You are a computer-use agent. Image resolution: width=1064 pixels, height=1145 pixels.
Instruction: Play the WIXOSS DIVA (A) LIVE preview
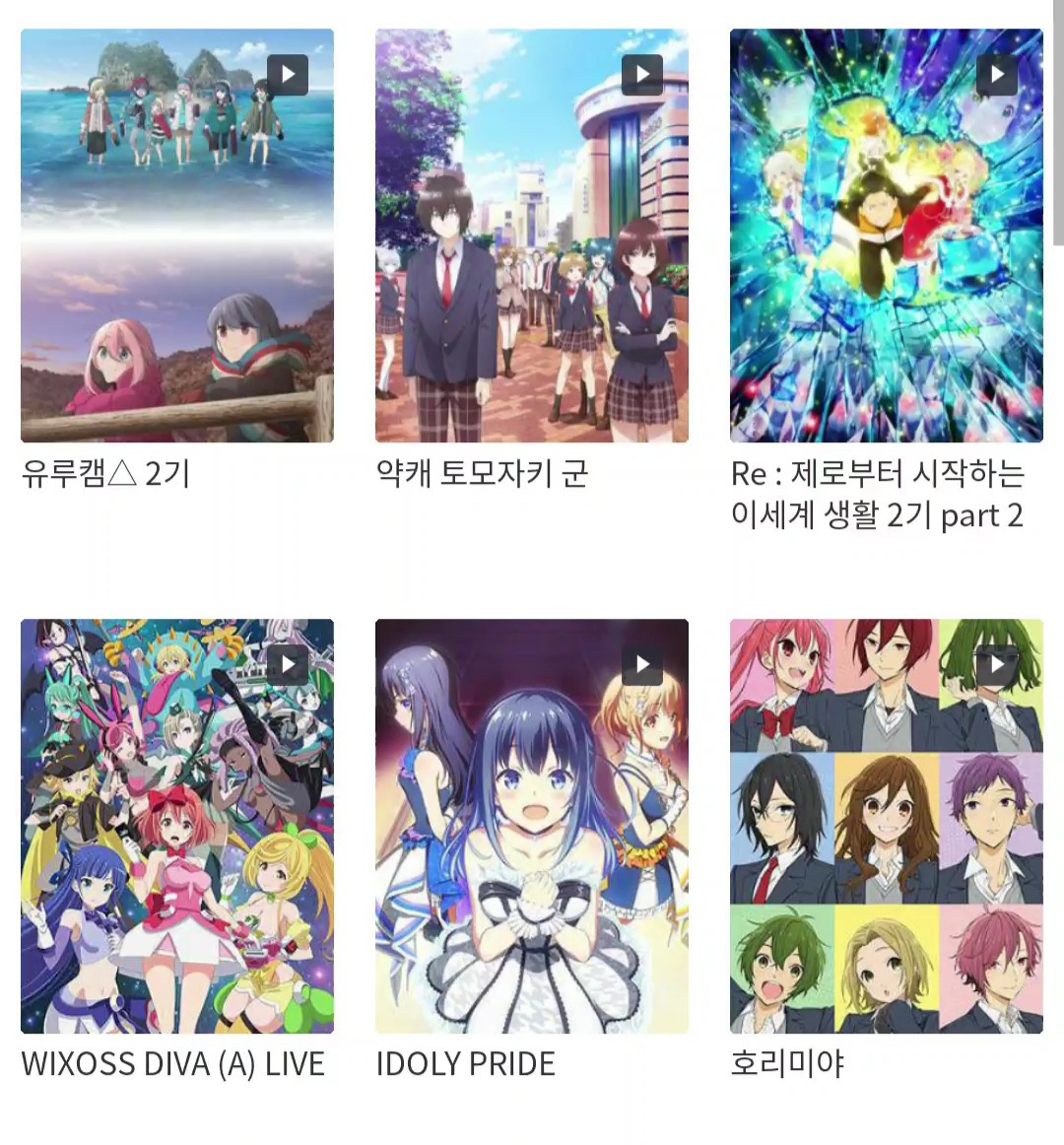[288, 666]
